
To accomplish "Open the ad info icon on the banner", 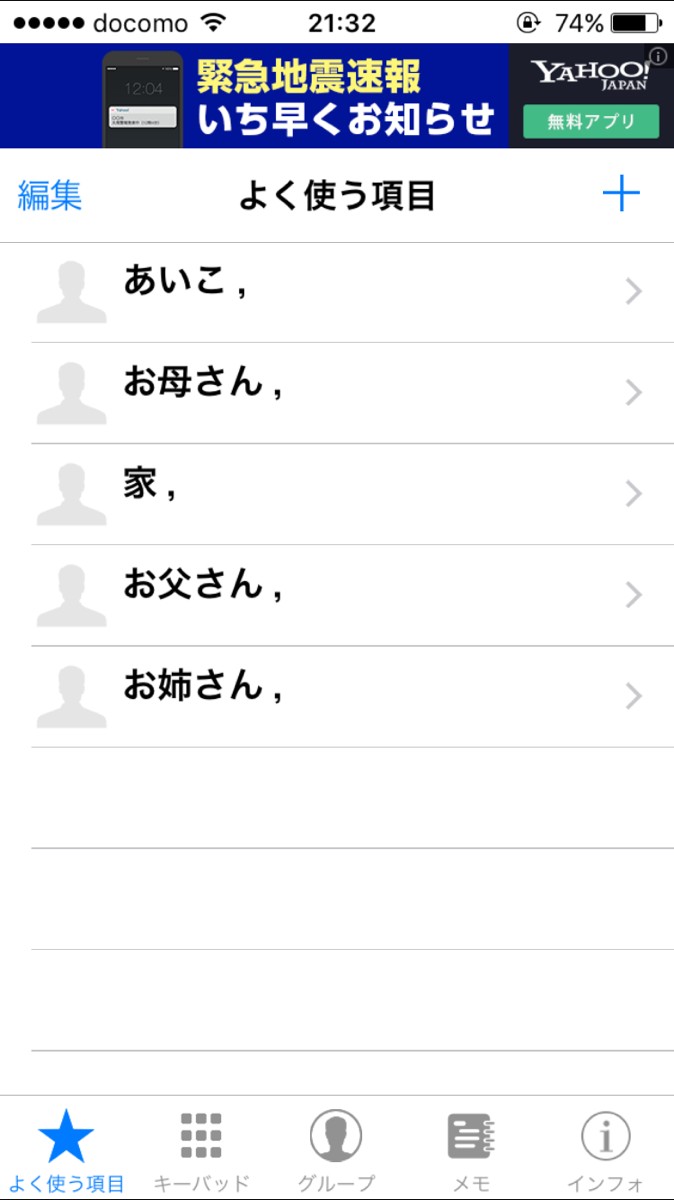I will (x=658, y=57).
